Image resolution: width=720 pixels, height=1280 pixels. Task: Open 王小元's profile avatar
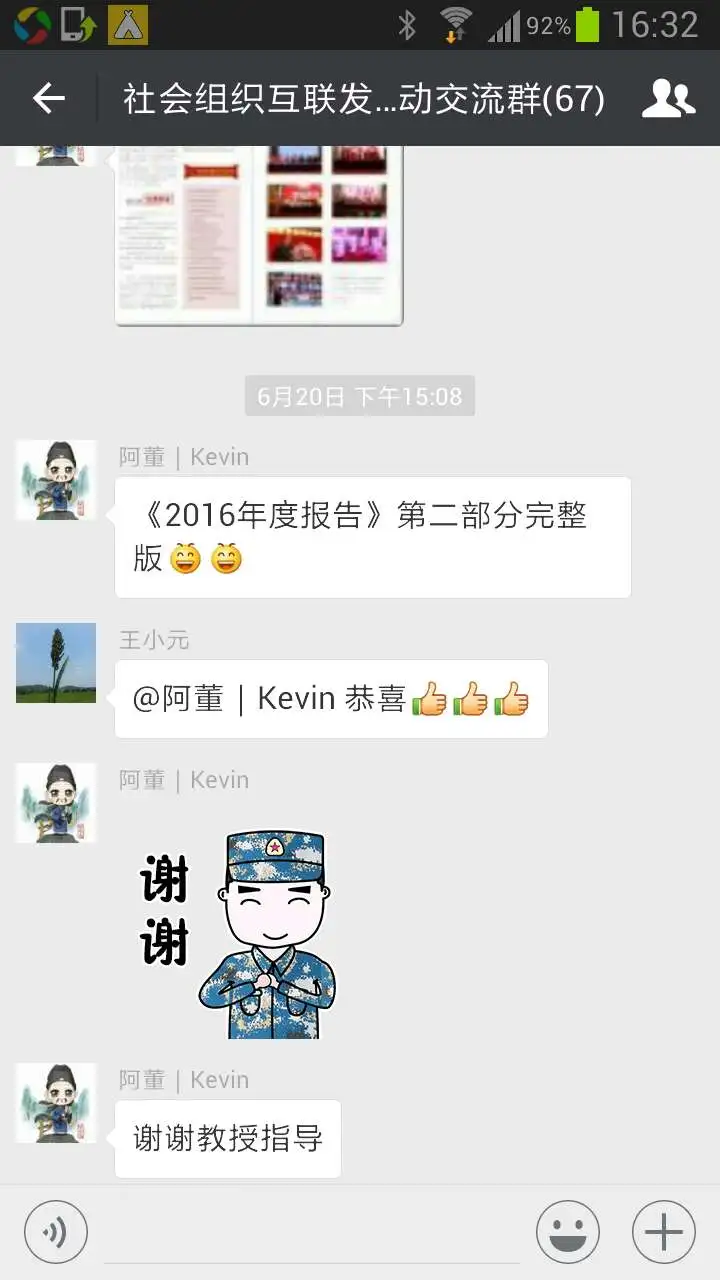pyautogui.click(x=56, y=663)
